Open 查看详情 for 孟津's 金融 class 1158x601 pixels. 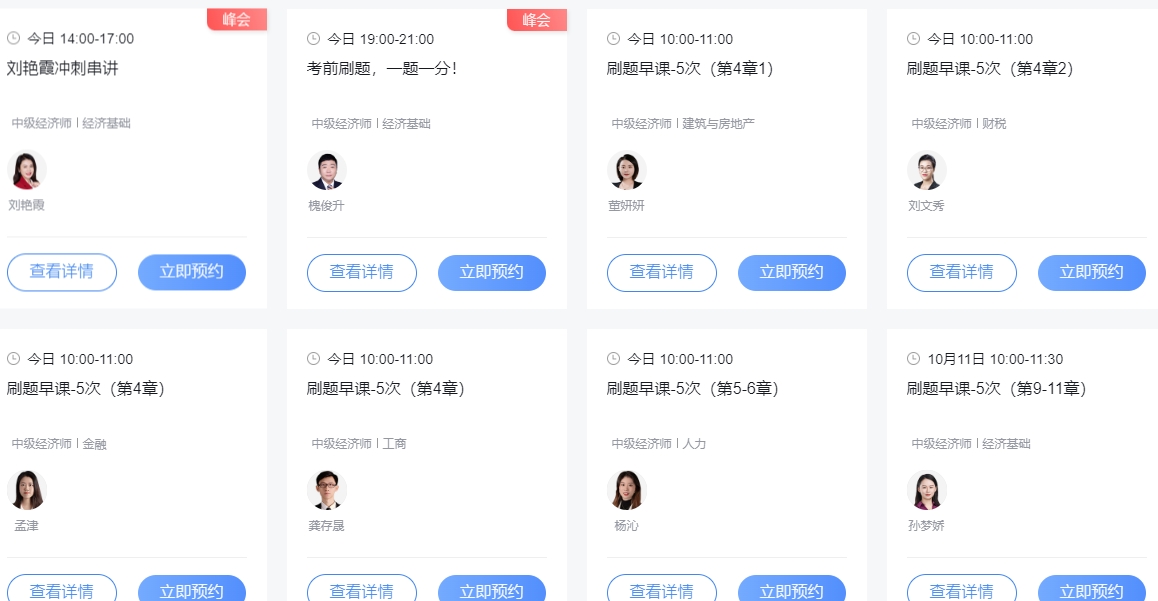click(62, 590)
